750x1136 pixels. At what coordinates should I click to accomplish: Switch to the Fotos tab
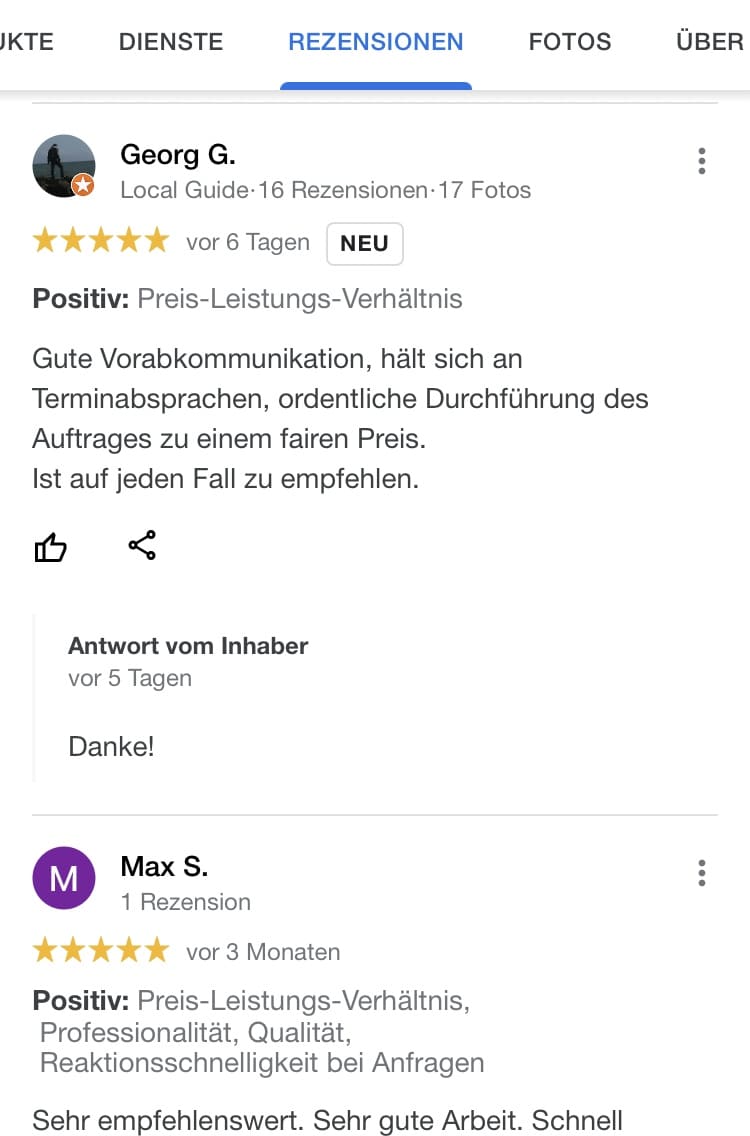click(x=569, y=42)
